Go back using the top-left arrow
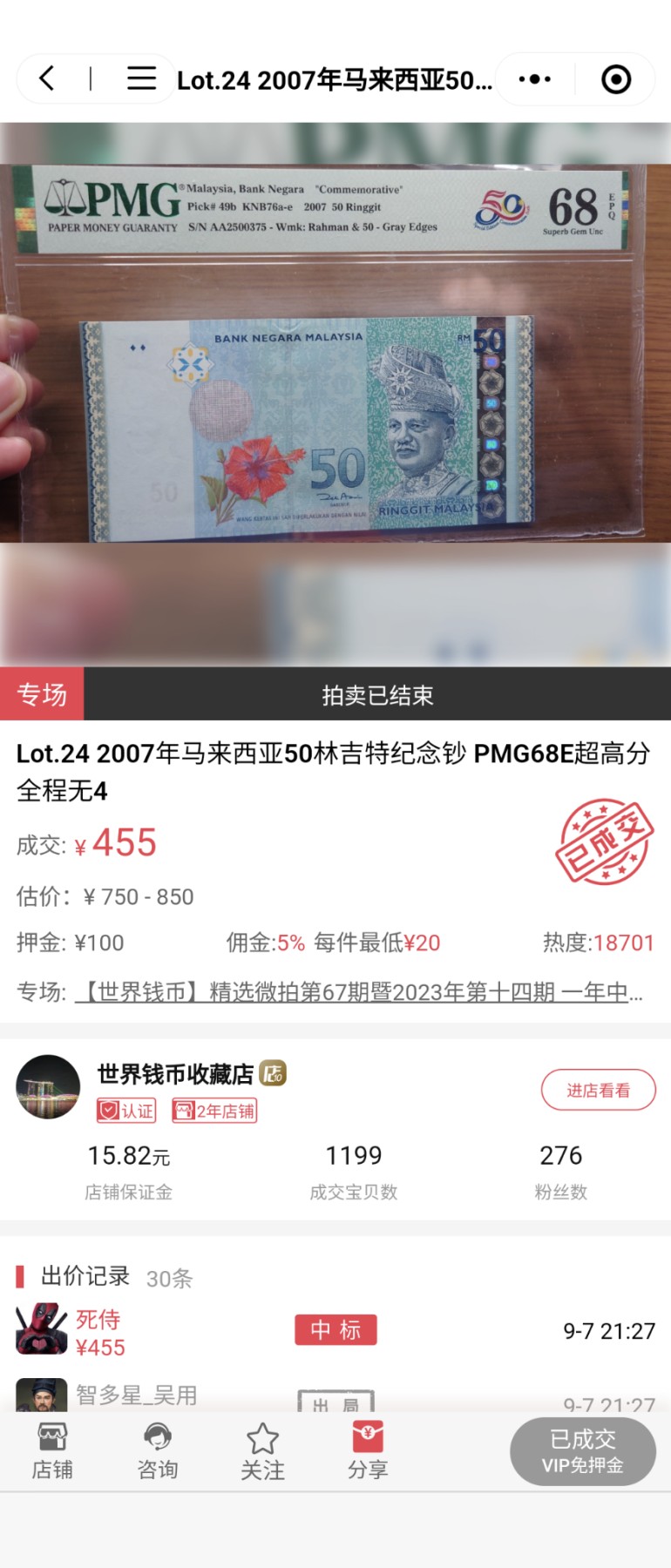The image size is (671, 1568). point(47,79)
